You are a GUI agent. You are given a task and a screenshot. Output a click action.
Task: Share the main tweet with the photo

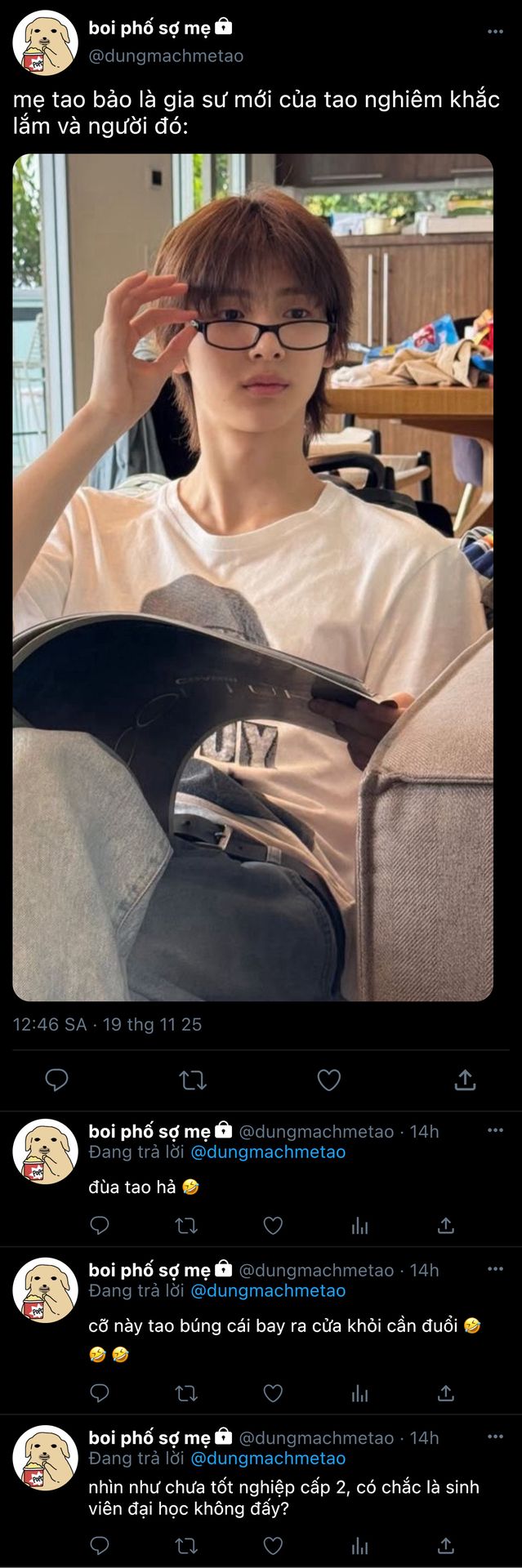pyautogui.click(x=465, y=1080)
